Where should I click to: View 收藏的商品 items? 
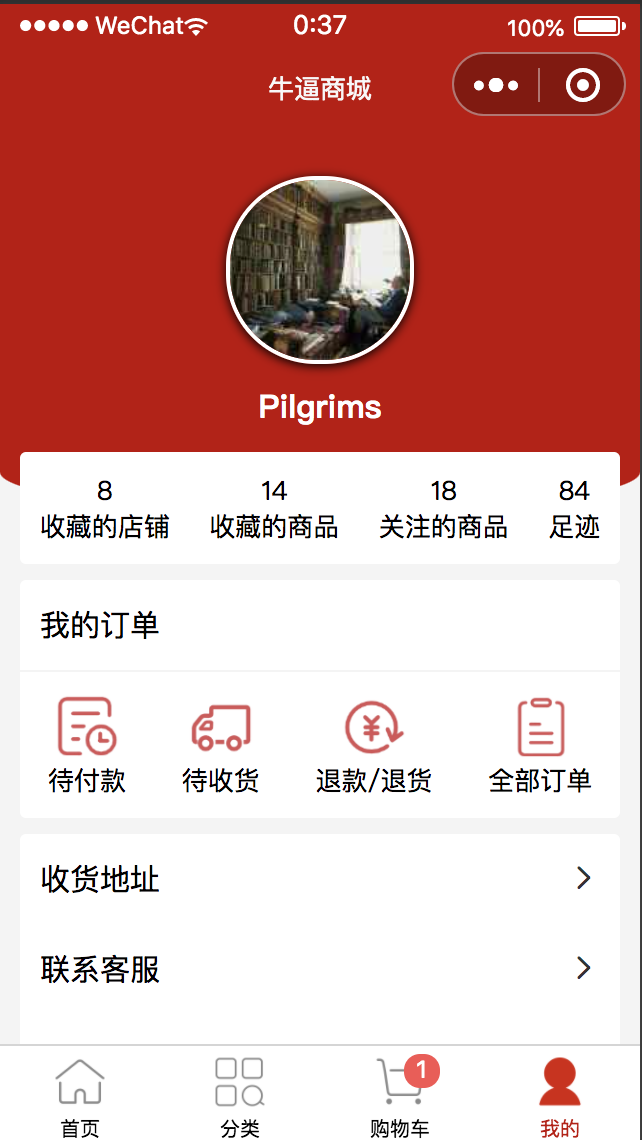pos(274,509)
